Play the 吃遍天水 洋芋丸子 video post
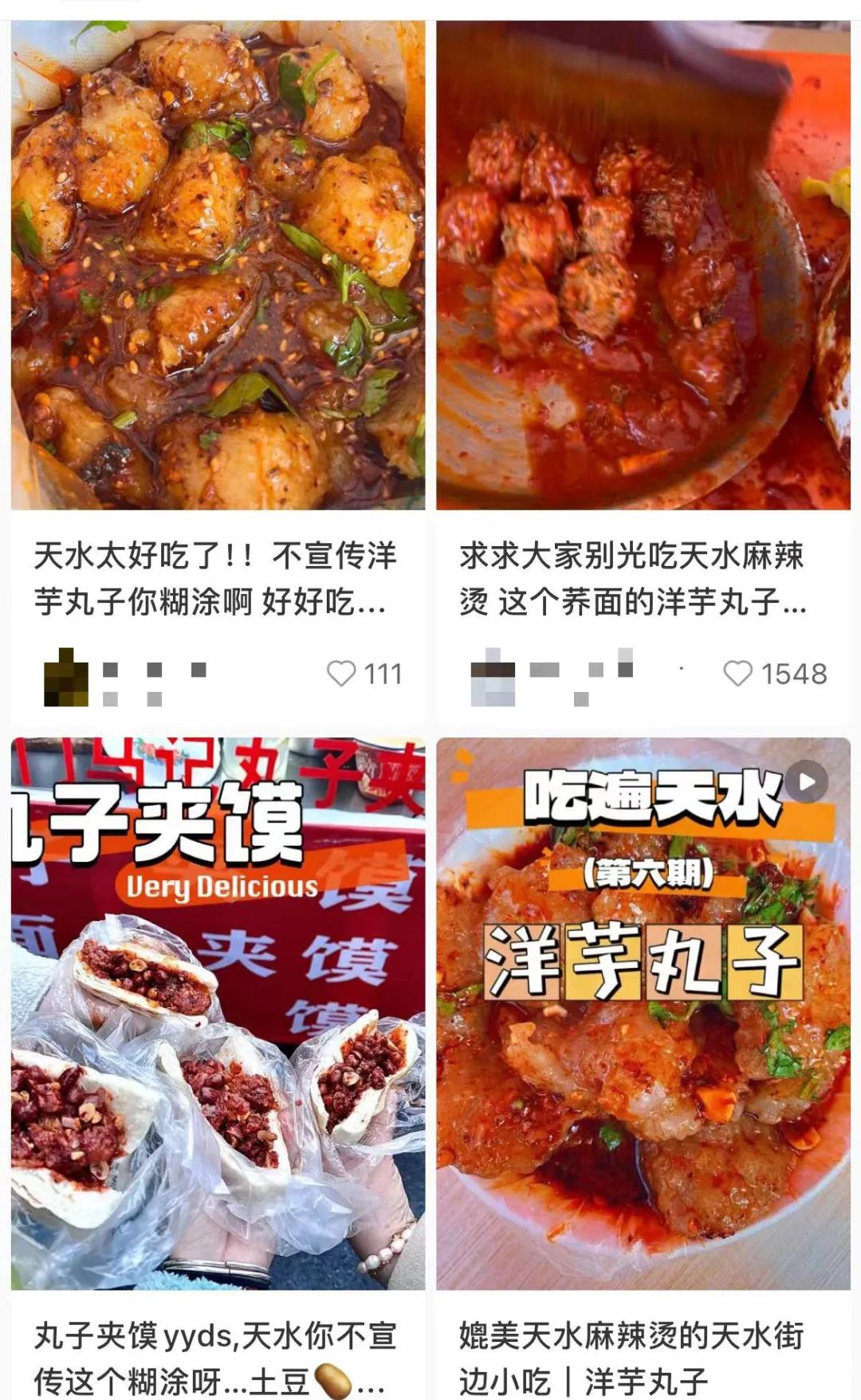The height and width of the screenshot is (1400, 861). 643,1013
